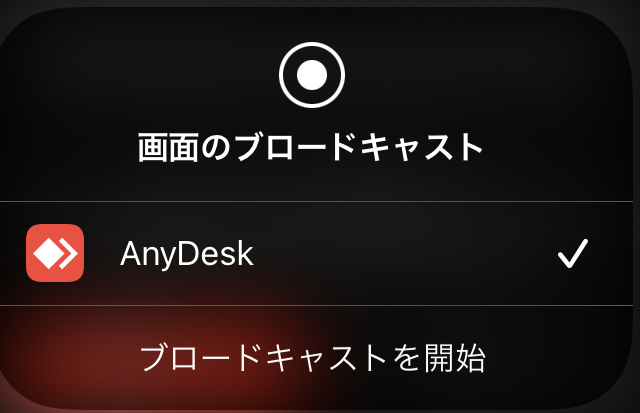This screenshot has width=640, height=413.
Task: Tap ブロードキャストを開始 to start broadcasting
Action: (x=312, y=359)
